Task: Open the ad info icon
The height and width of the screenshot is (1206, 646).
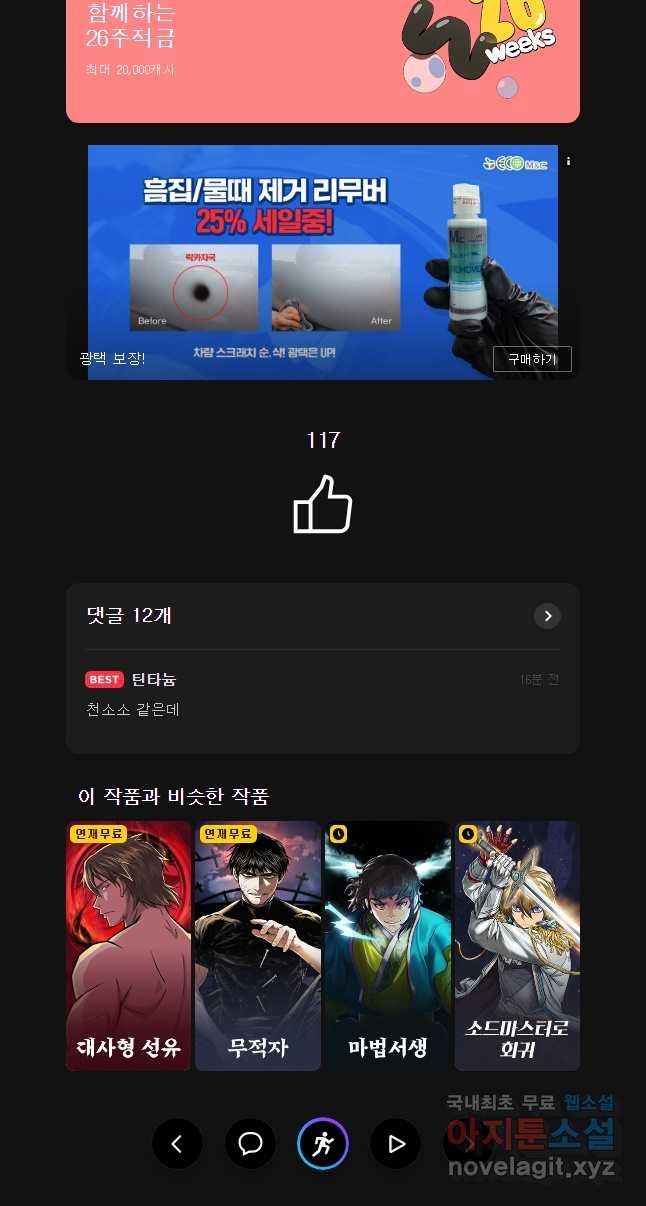Action: [568, 160]
